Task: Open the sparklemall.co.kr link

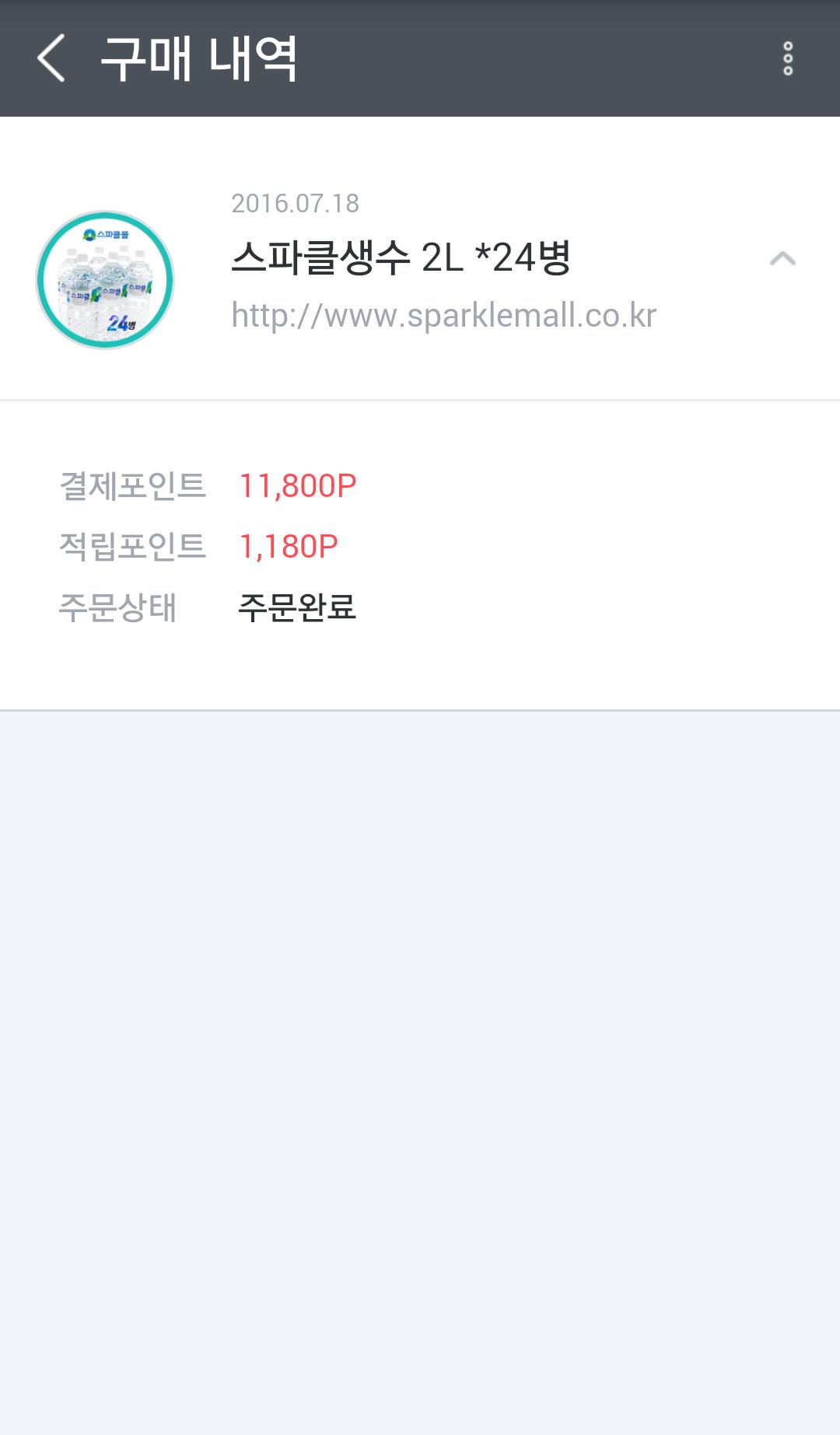Action: pos(443,316)
